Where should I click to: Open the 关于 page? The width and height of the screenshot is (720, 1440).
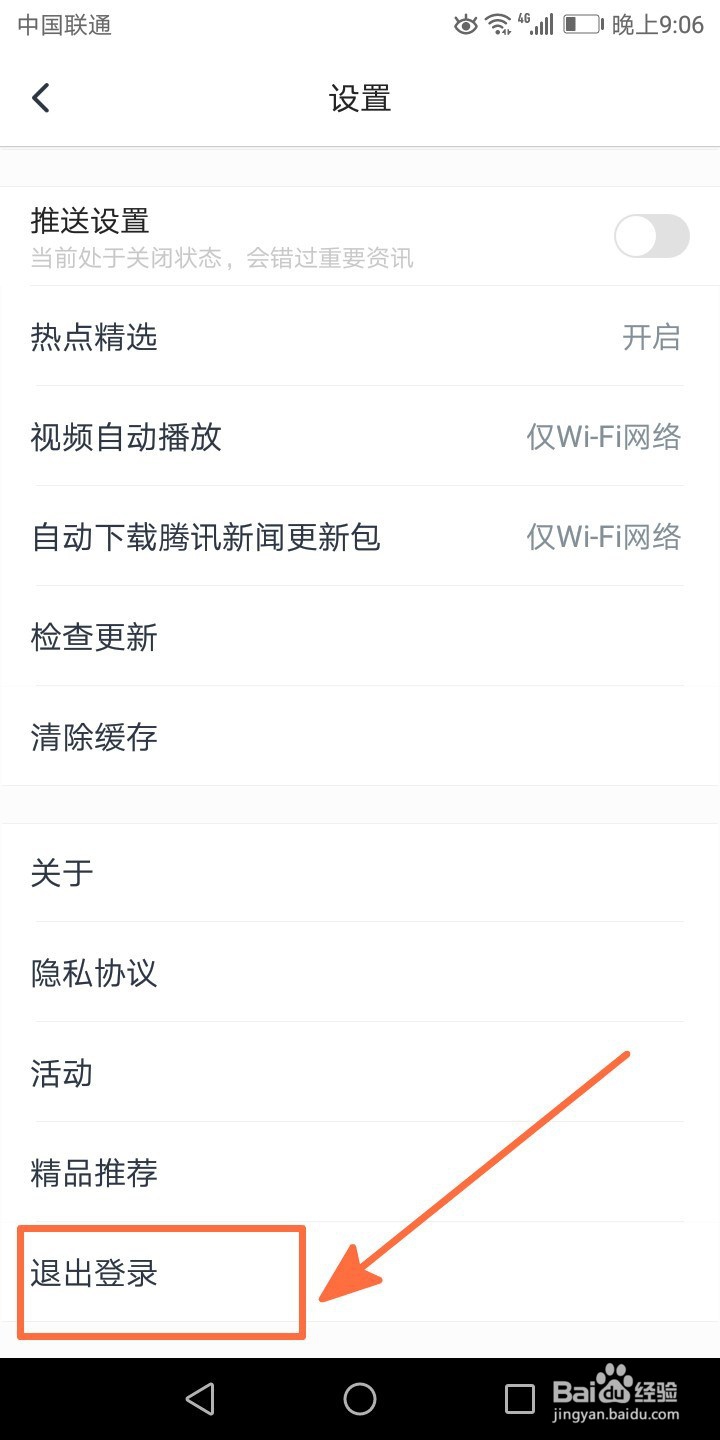(360, 873)
